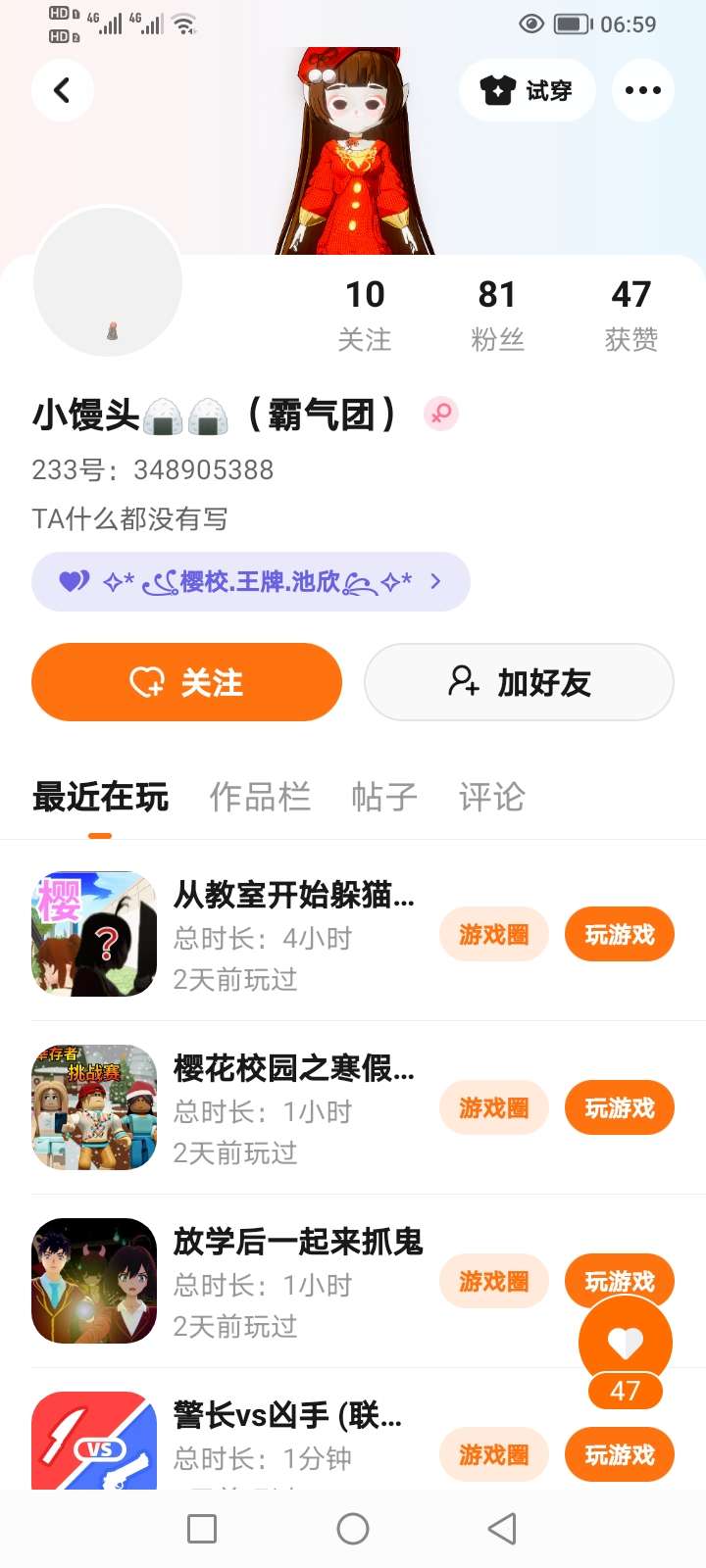Add this user as friend via 加好友

click(519, 682)
